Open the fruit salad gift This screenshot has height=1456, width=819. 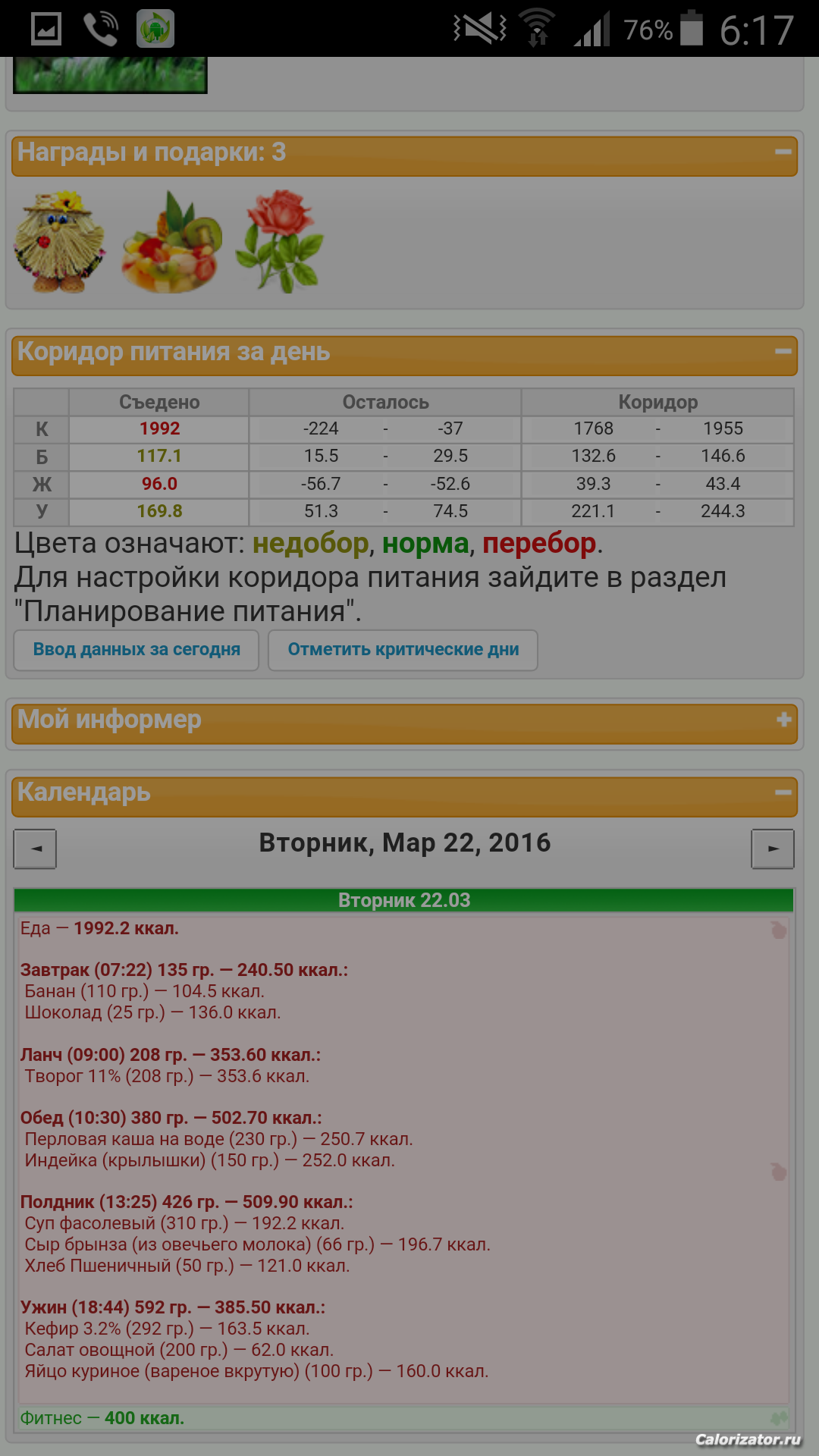(x=172, y=242)
